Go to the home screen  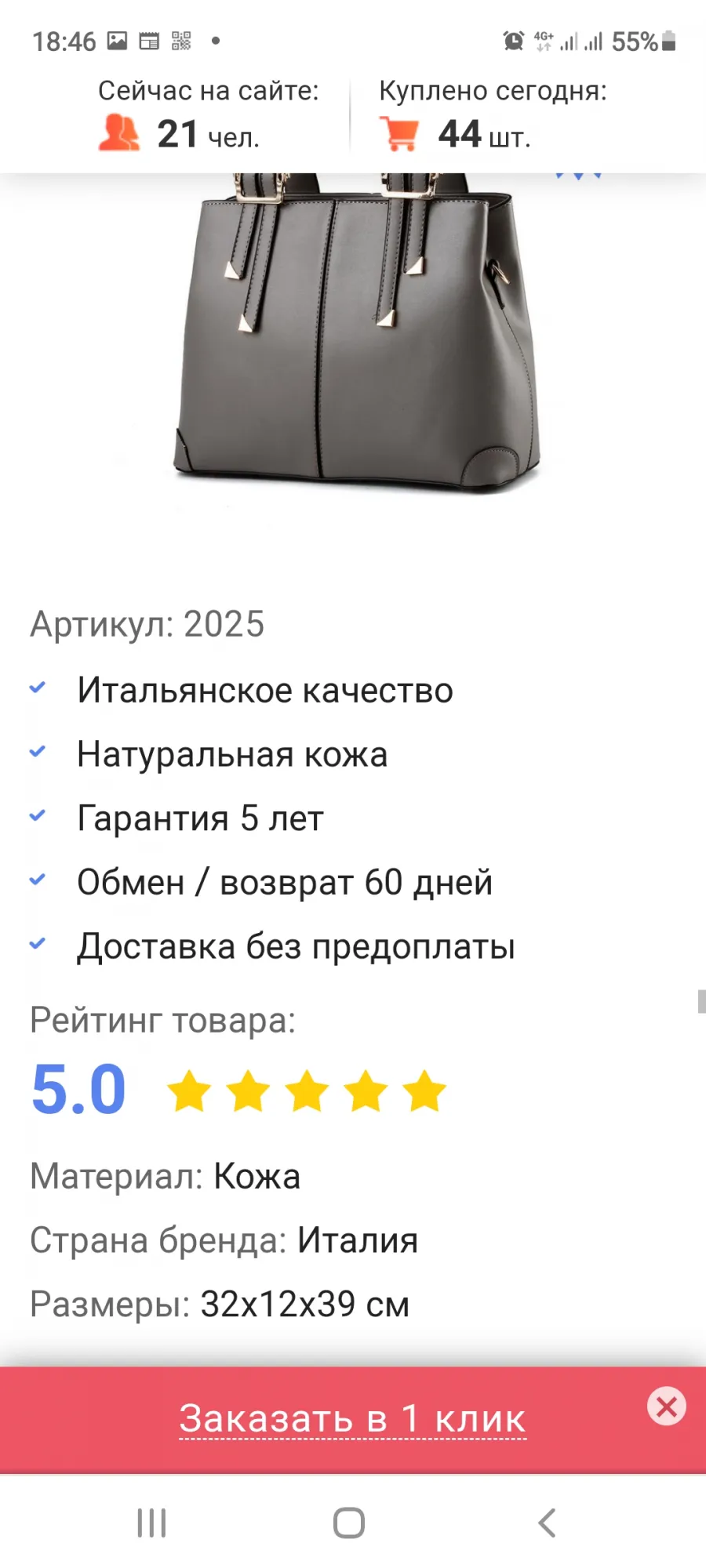[x=349, y=1523]
